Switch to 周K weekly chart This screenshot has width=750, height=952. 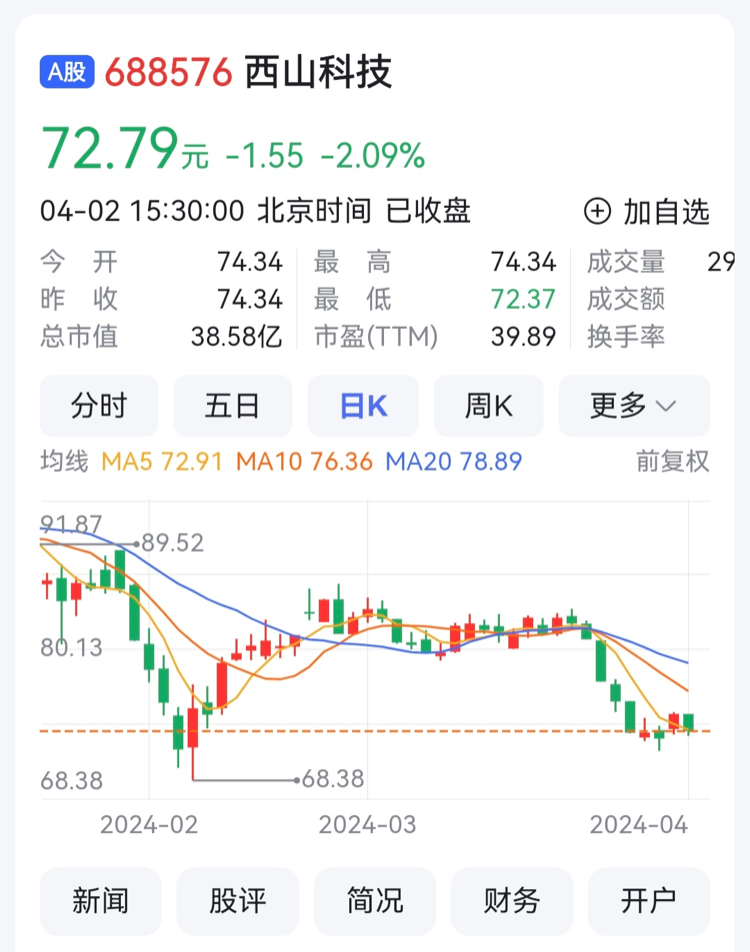pyautogui.click(x=489, y=406)
